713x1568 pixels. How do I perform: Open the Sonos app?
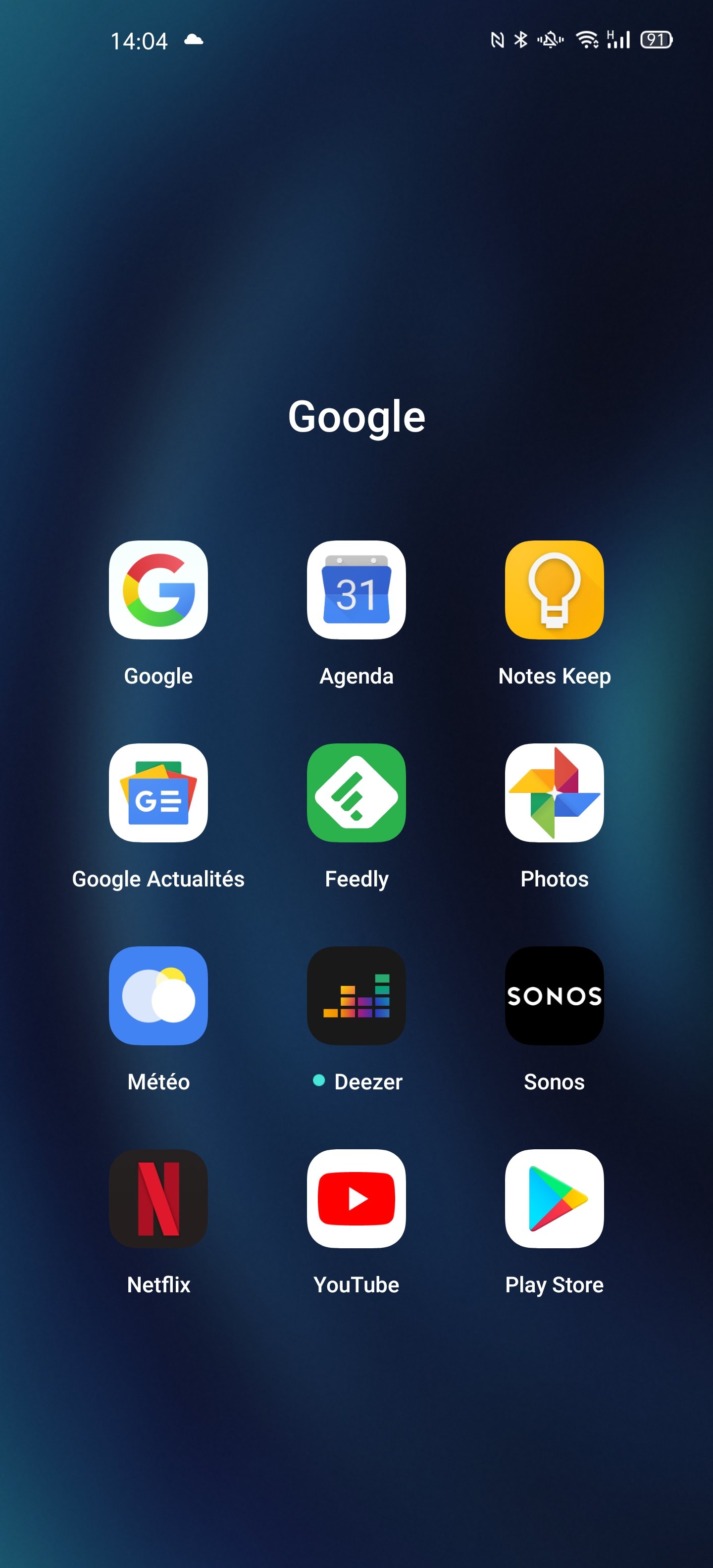point(554,995)
